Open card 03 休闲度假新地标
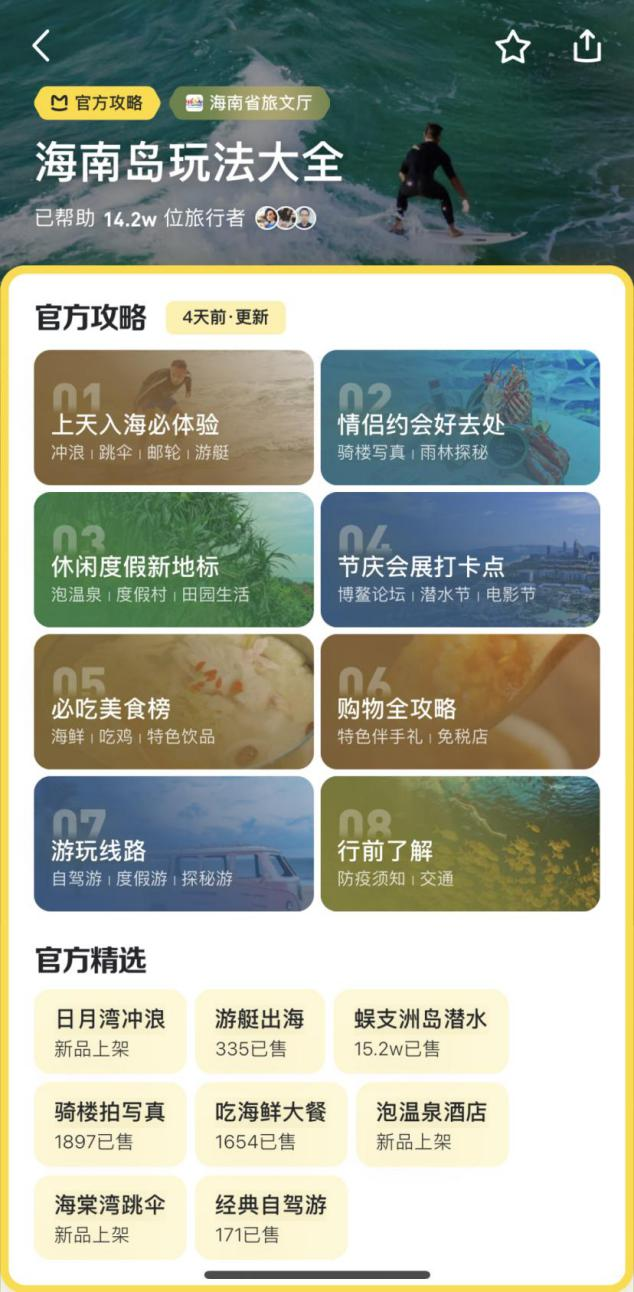 [174, 560]
